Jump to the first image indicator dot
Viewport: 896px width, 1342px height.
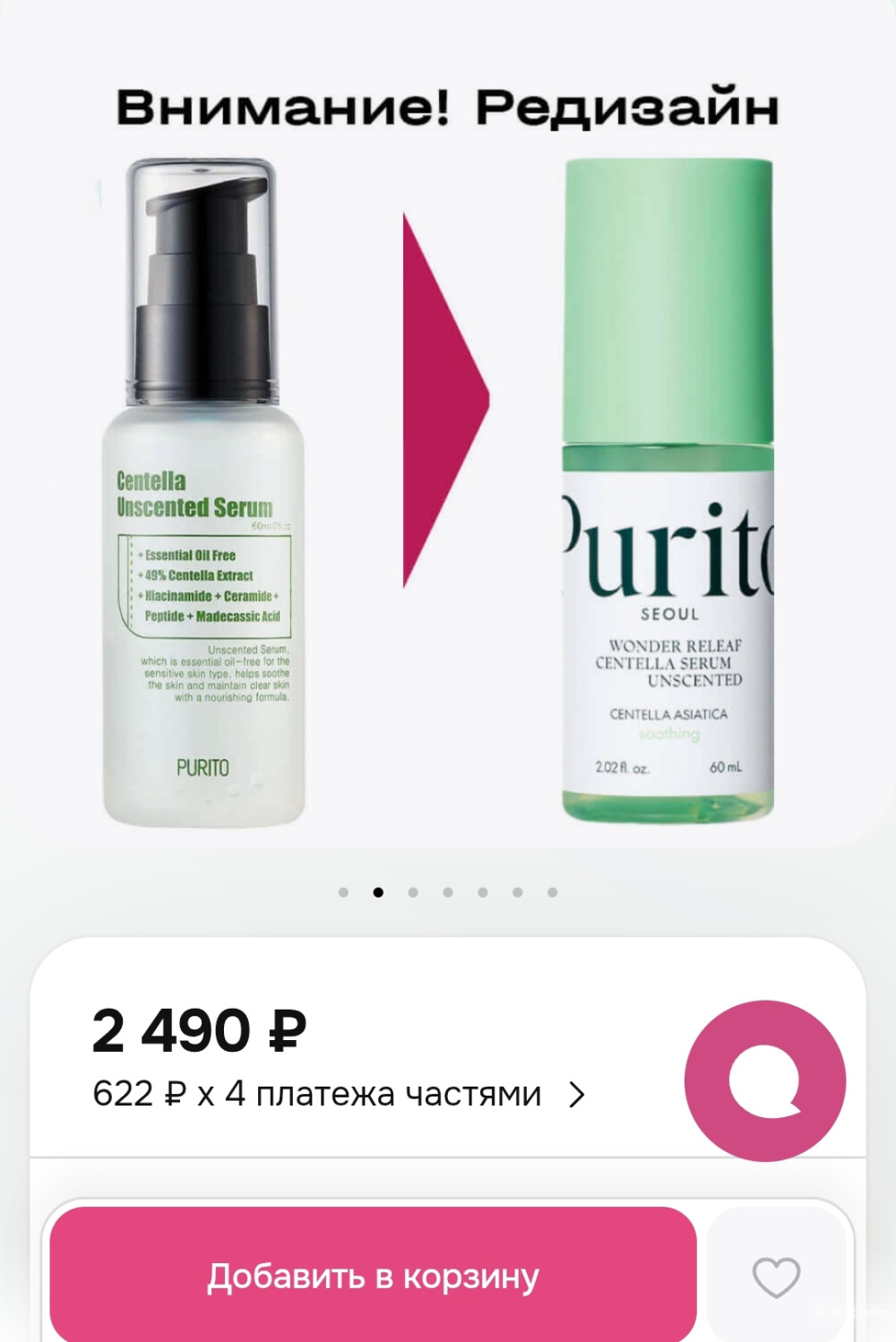click(343, 892)
